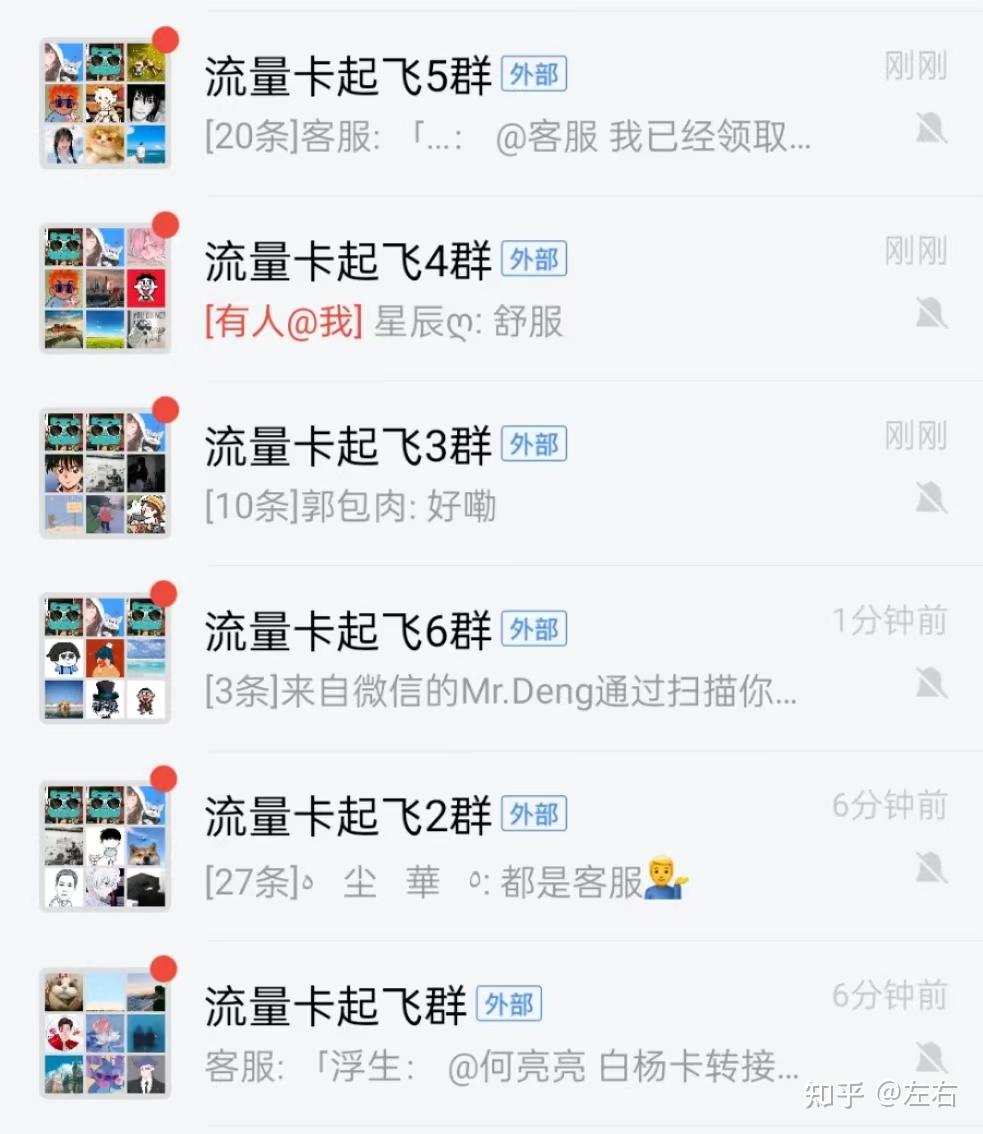Click the red unread dot on 流量卡起飞4群 avatar

[166, 225]
